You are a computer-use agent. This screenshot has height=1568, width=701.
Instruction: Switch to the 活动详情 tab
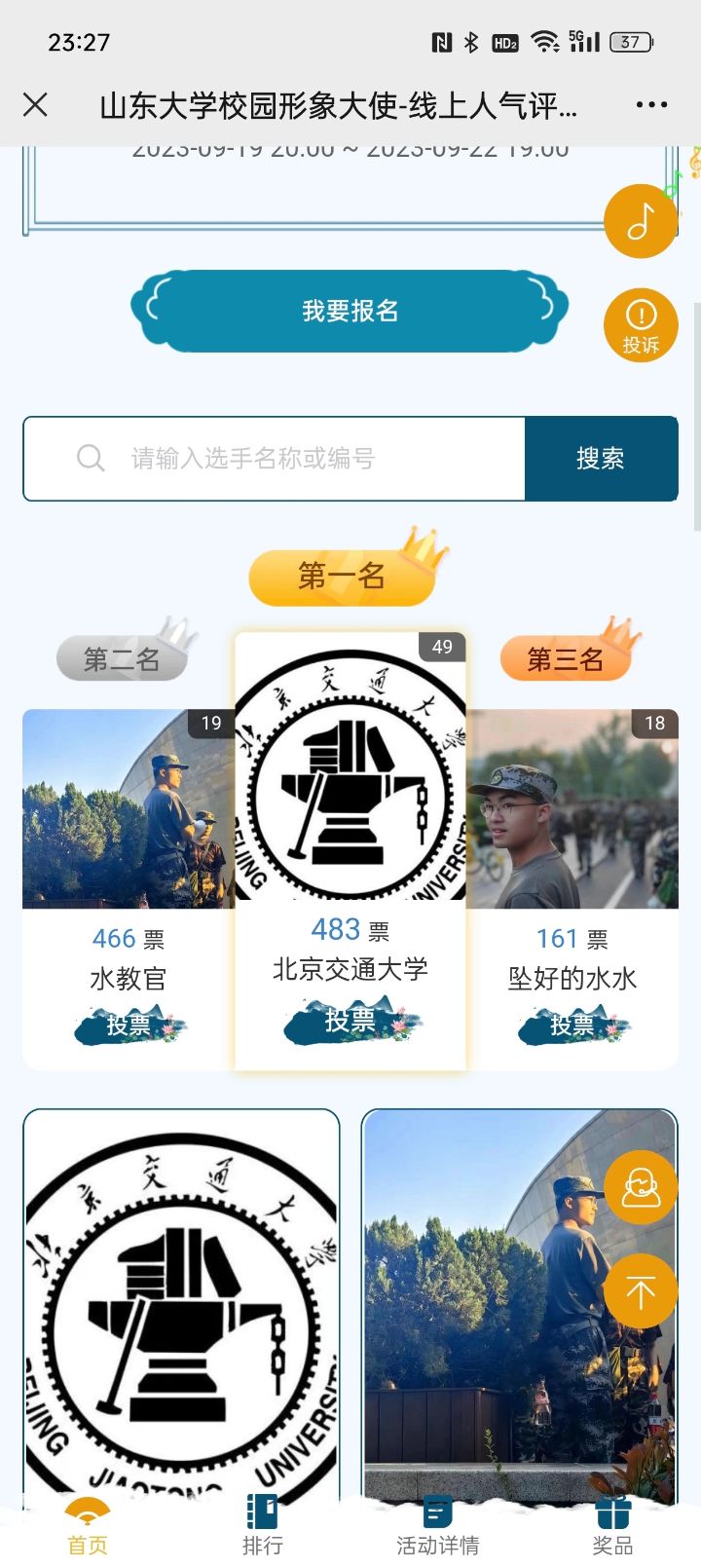click(x=438, y=1525)
